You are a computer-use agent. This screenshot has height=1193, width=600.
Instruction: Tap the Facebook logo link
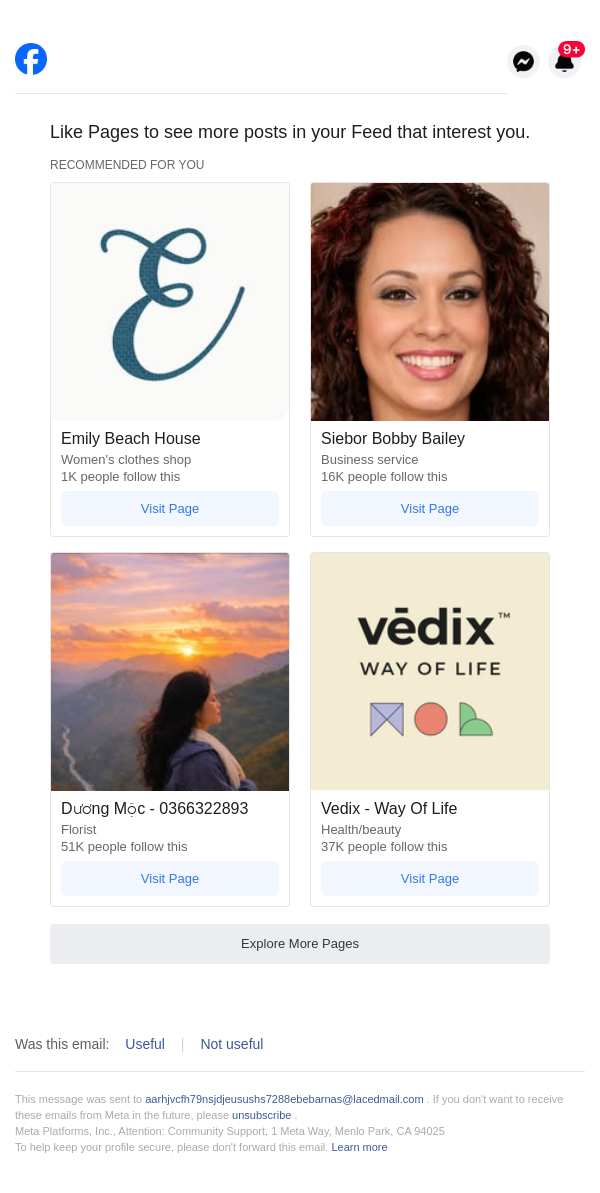31,59
